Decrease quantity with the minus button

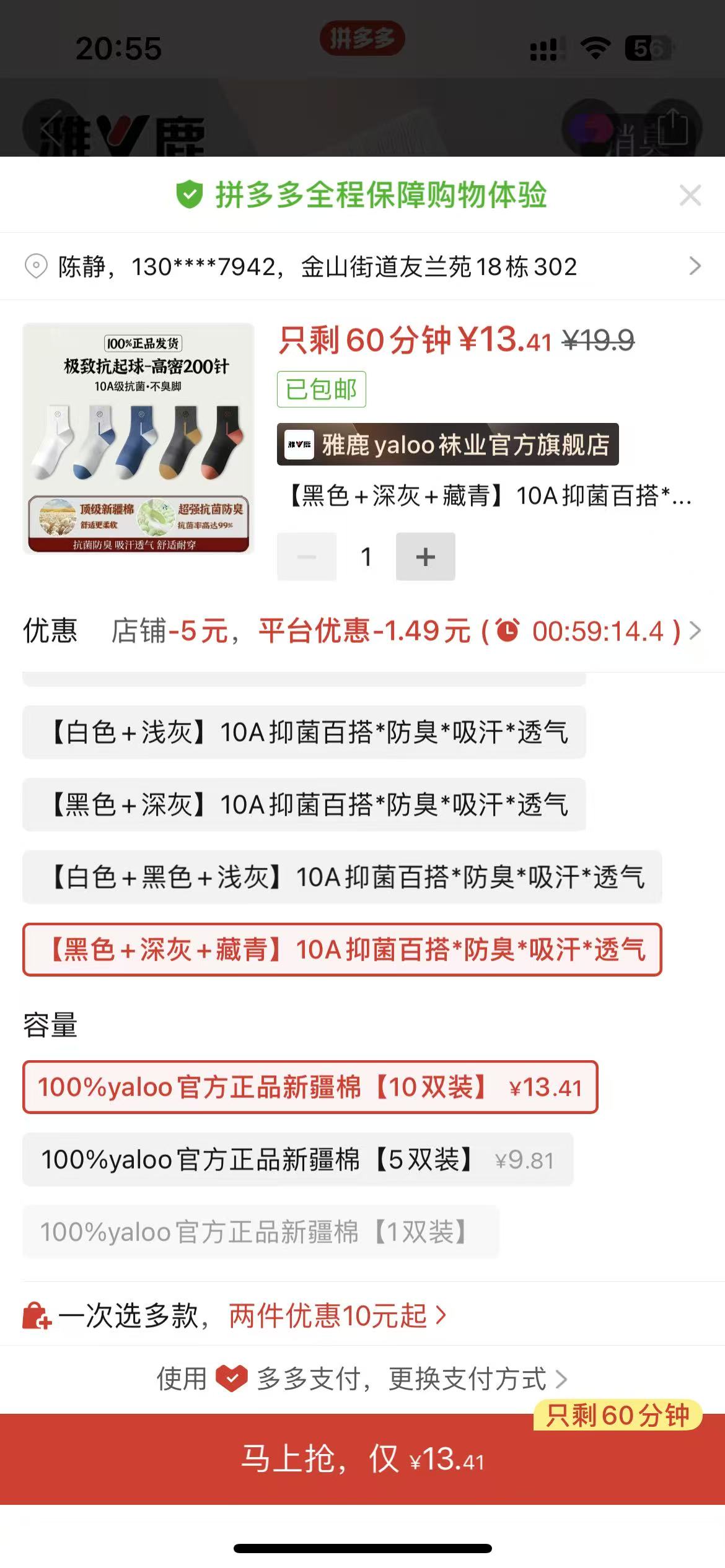tap(307, 557)
